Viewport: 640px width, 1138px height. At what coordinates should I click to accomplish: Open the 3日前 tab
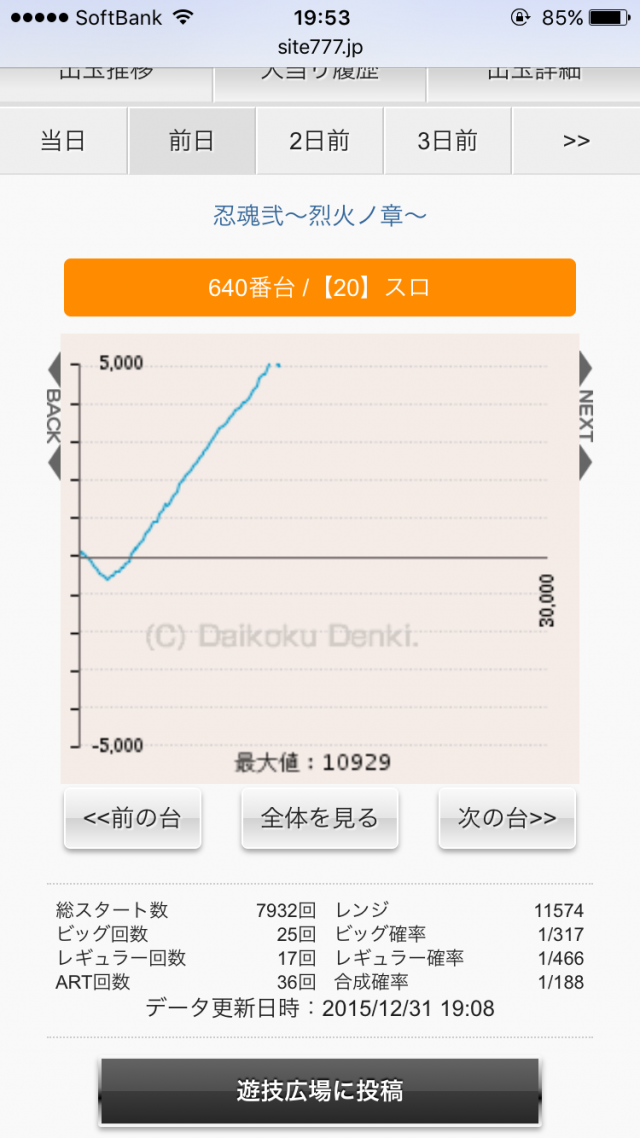[x=447, y=141]
